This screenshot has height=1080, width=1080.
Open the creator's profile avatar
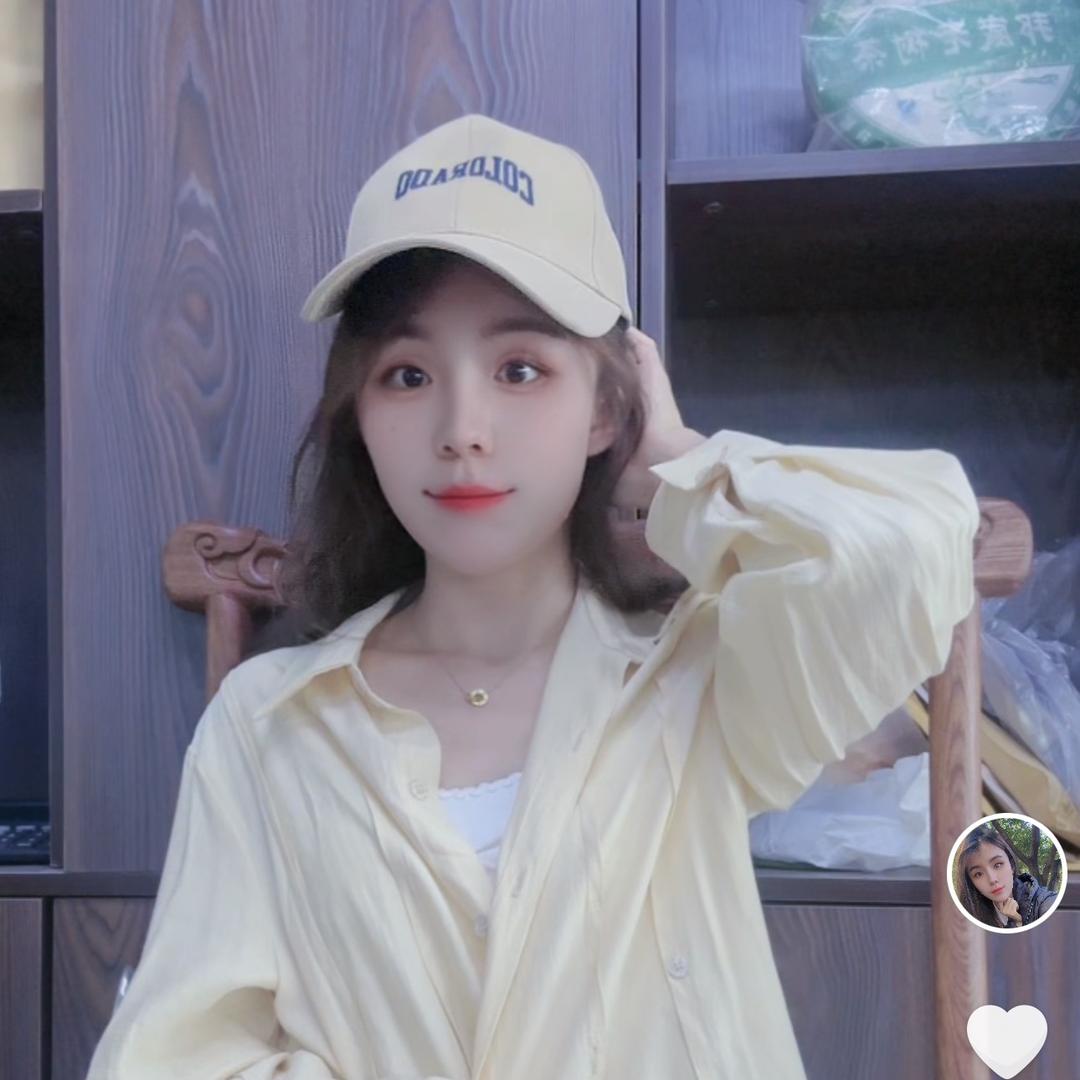(x=1007, y=873)
